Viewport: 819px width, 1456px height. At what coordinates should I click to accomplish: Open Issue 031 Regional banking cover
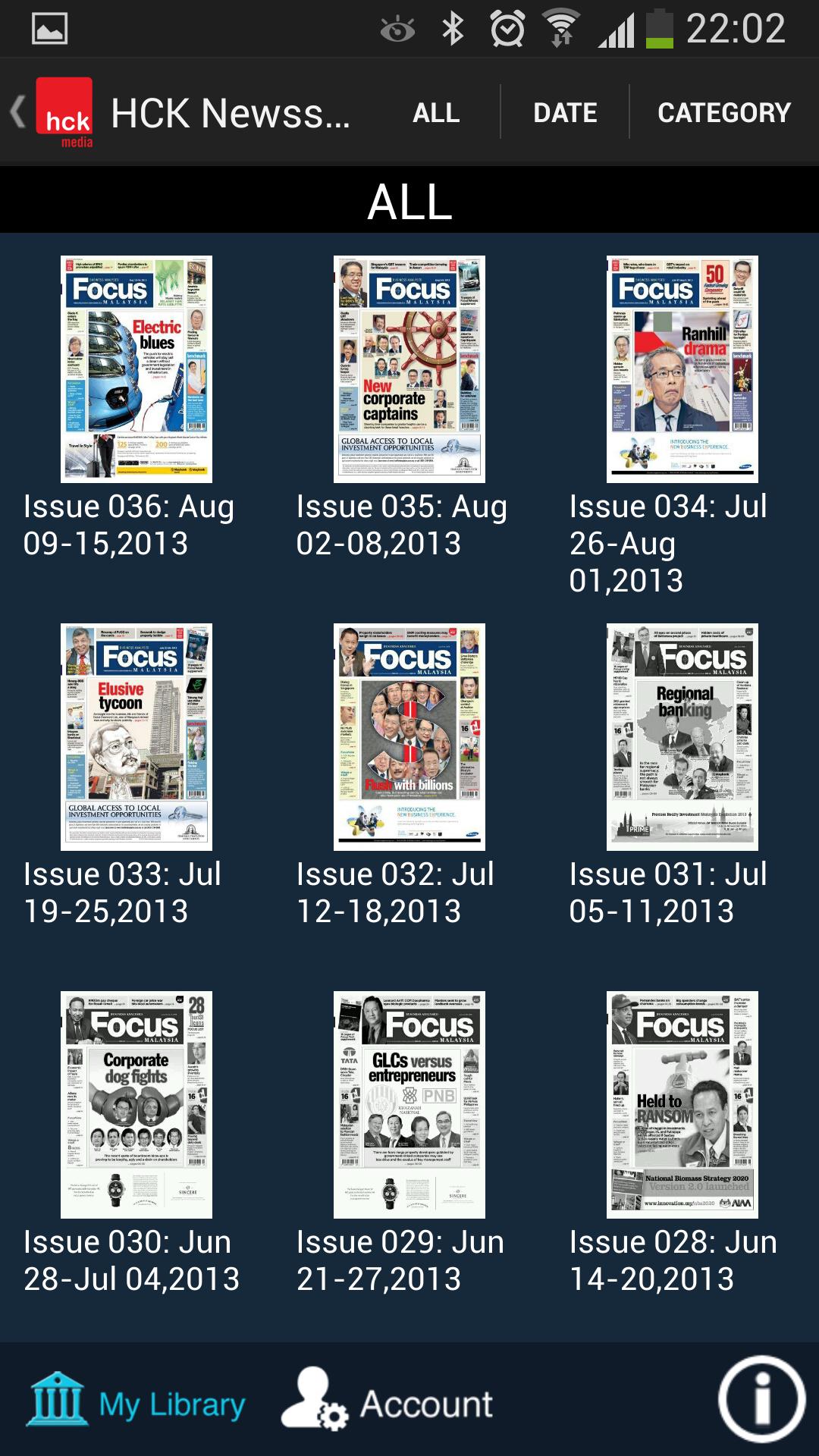tap(681, 737)
